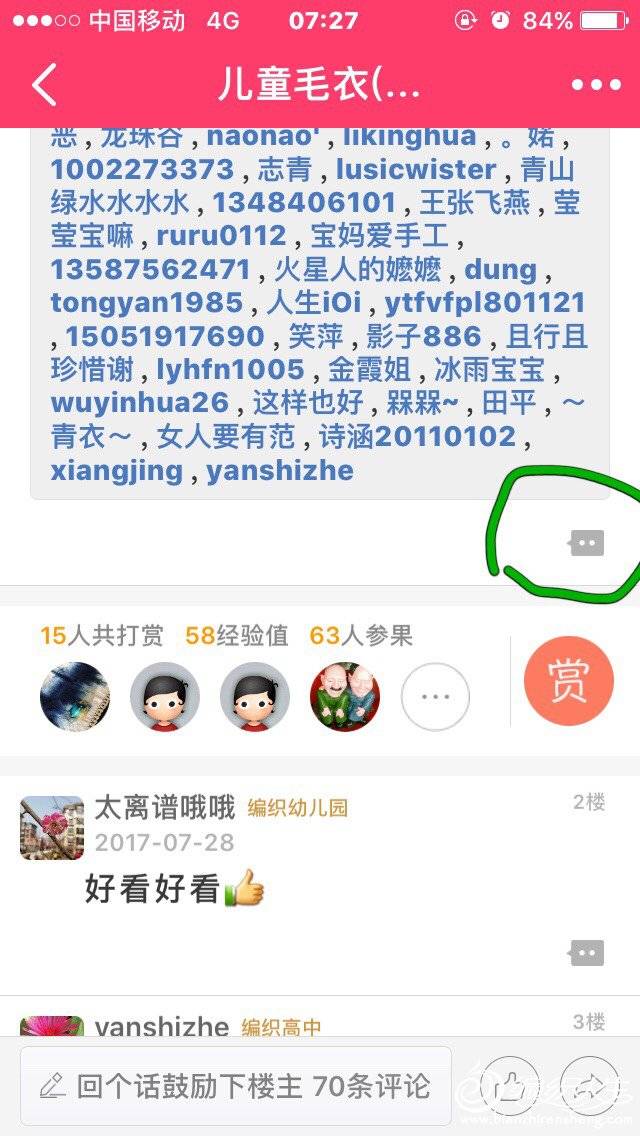Go back using the header arrow
This screenshot has height=1136, width=640.
[x=43, y=84]
